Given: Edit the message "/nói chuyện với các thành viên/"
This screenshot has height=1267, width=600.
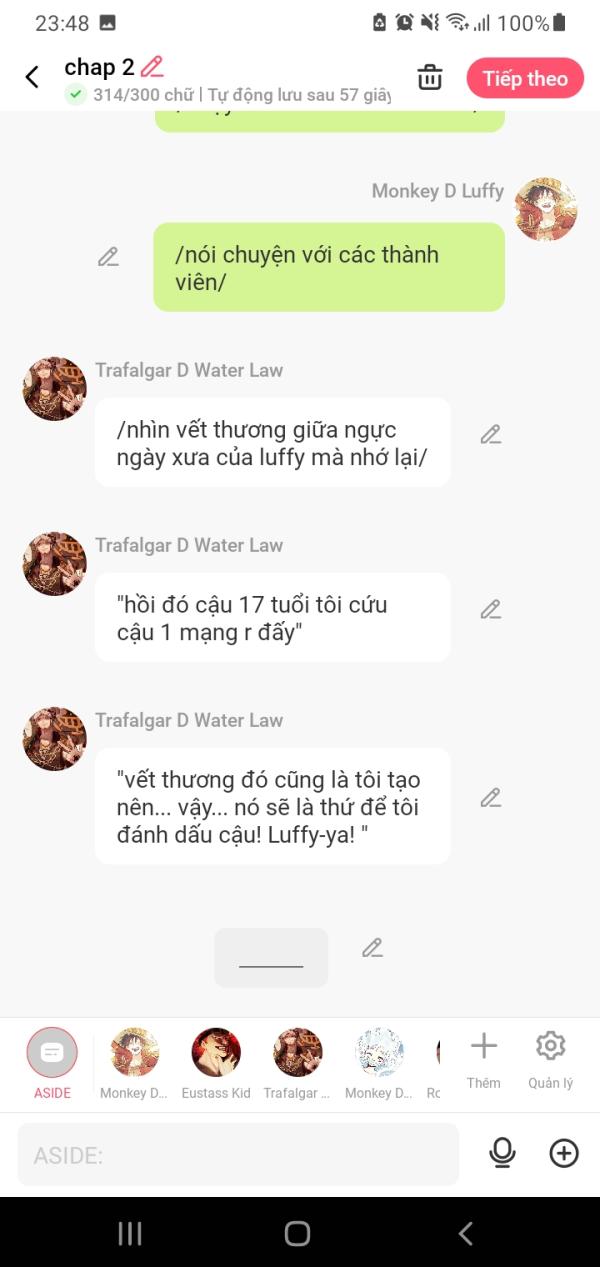Looking at the screenshot, I should 108,257.
